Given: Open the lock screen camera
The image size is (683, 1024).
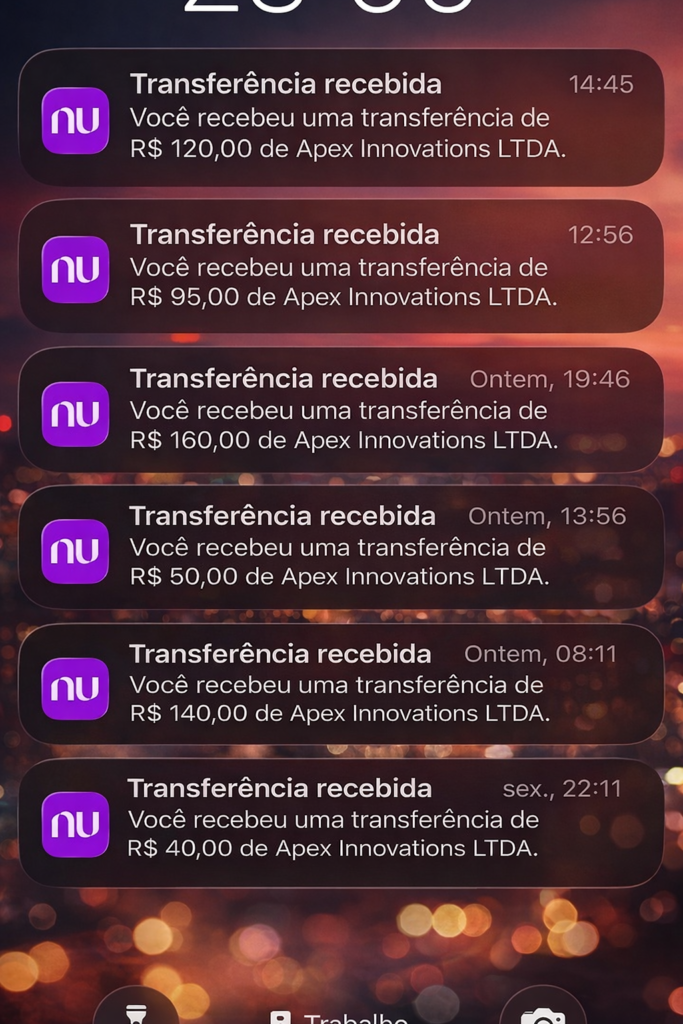Looking at the screenshot, I should (x=542, y=1012).
